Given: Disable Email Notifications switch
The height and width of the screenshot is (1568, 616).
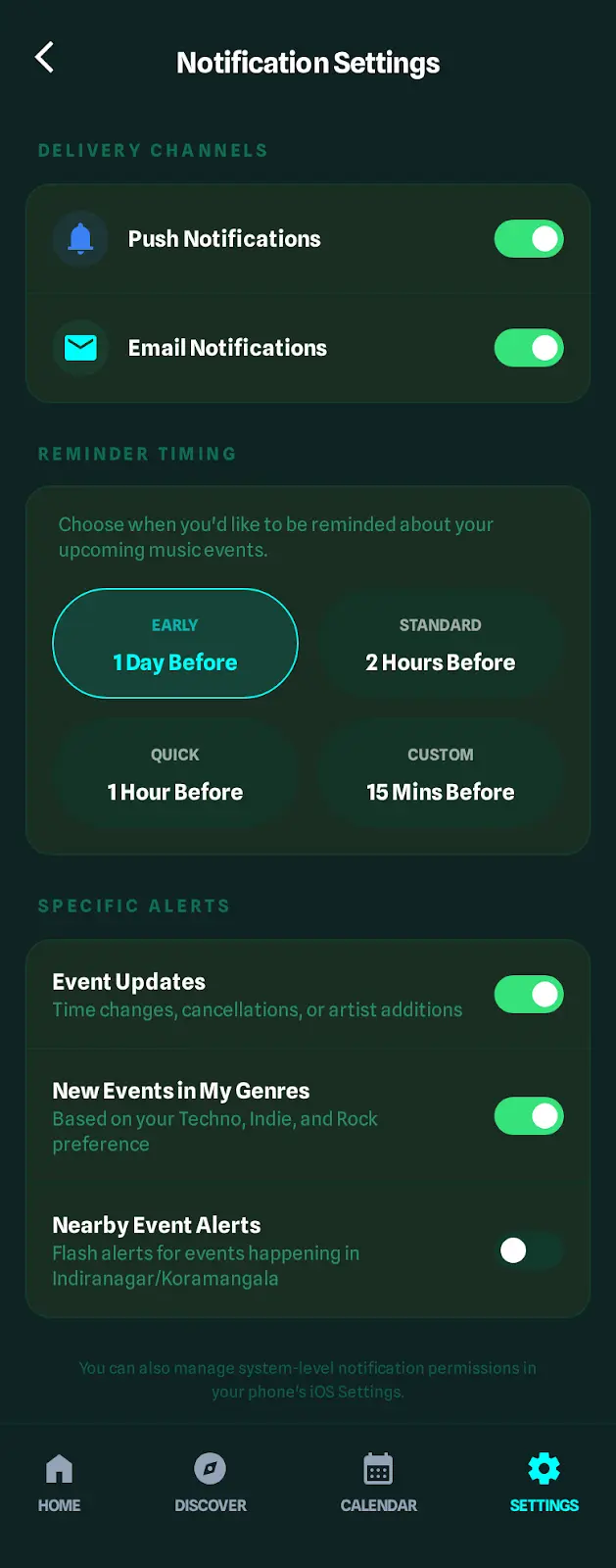Looking at the screenshot, I should click(x=529, y=348).
